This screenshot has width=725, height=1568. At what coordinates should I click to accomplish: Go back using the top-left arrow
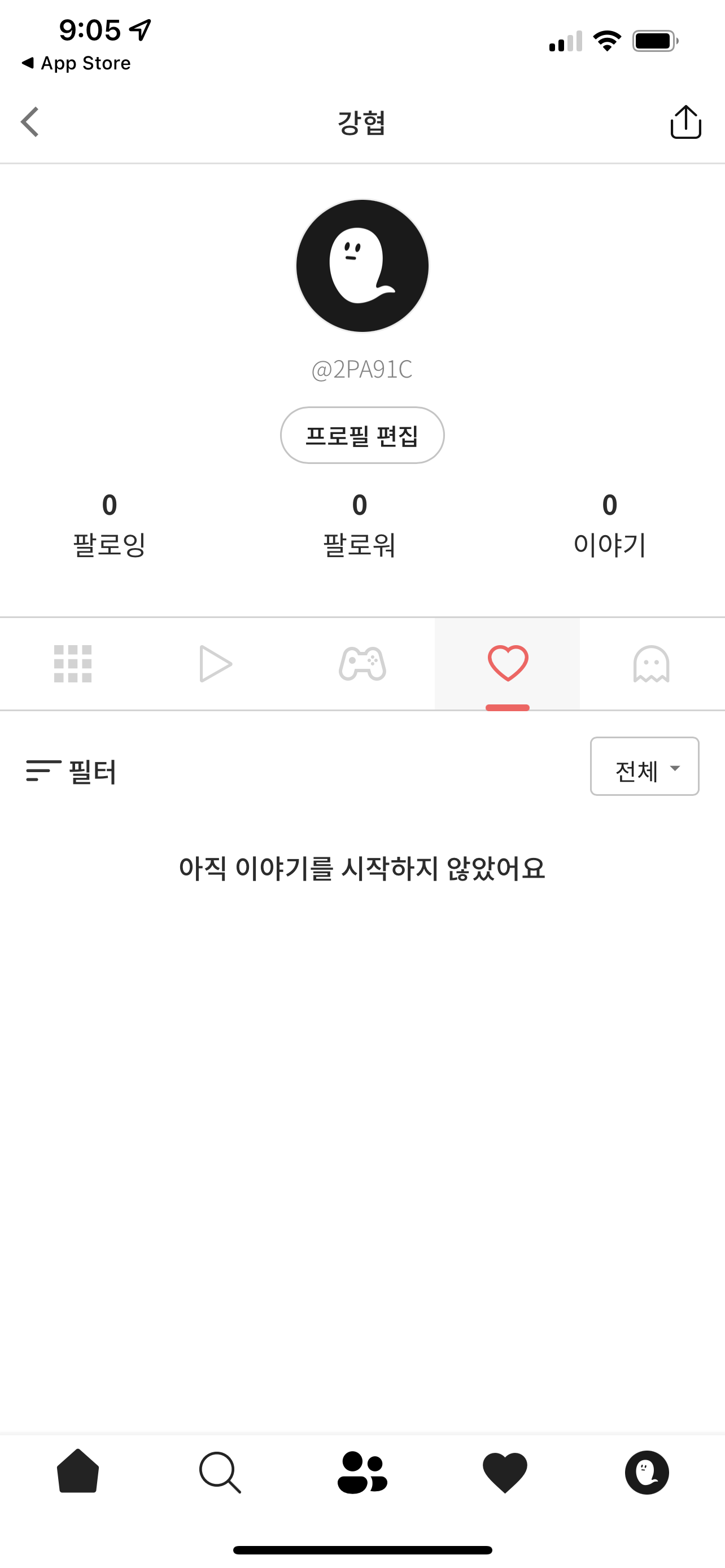pos(30,122)
